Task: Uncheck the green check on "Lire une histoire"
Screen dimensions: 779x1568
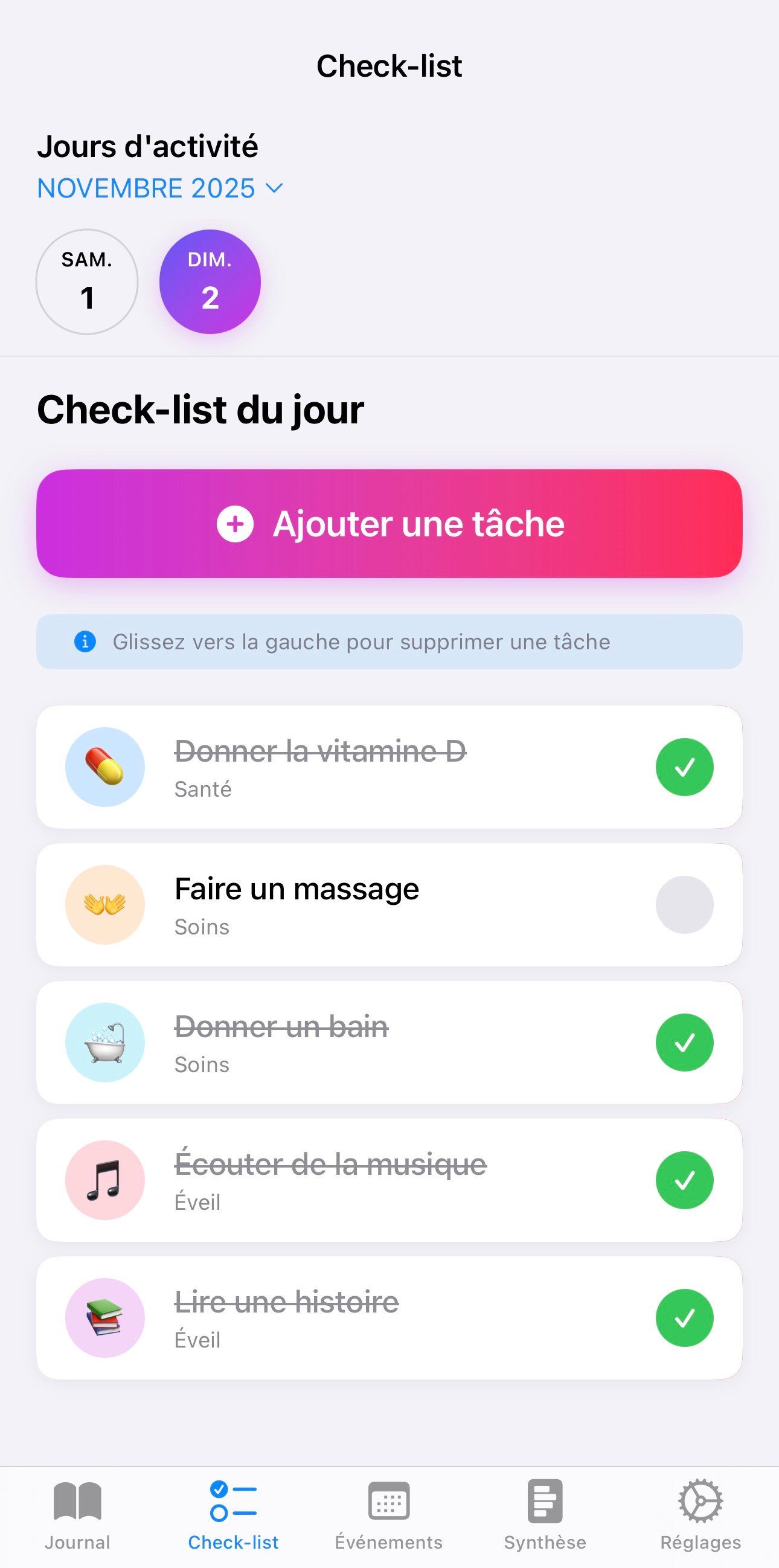Action: [685, 1317]
